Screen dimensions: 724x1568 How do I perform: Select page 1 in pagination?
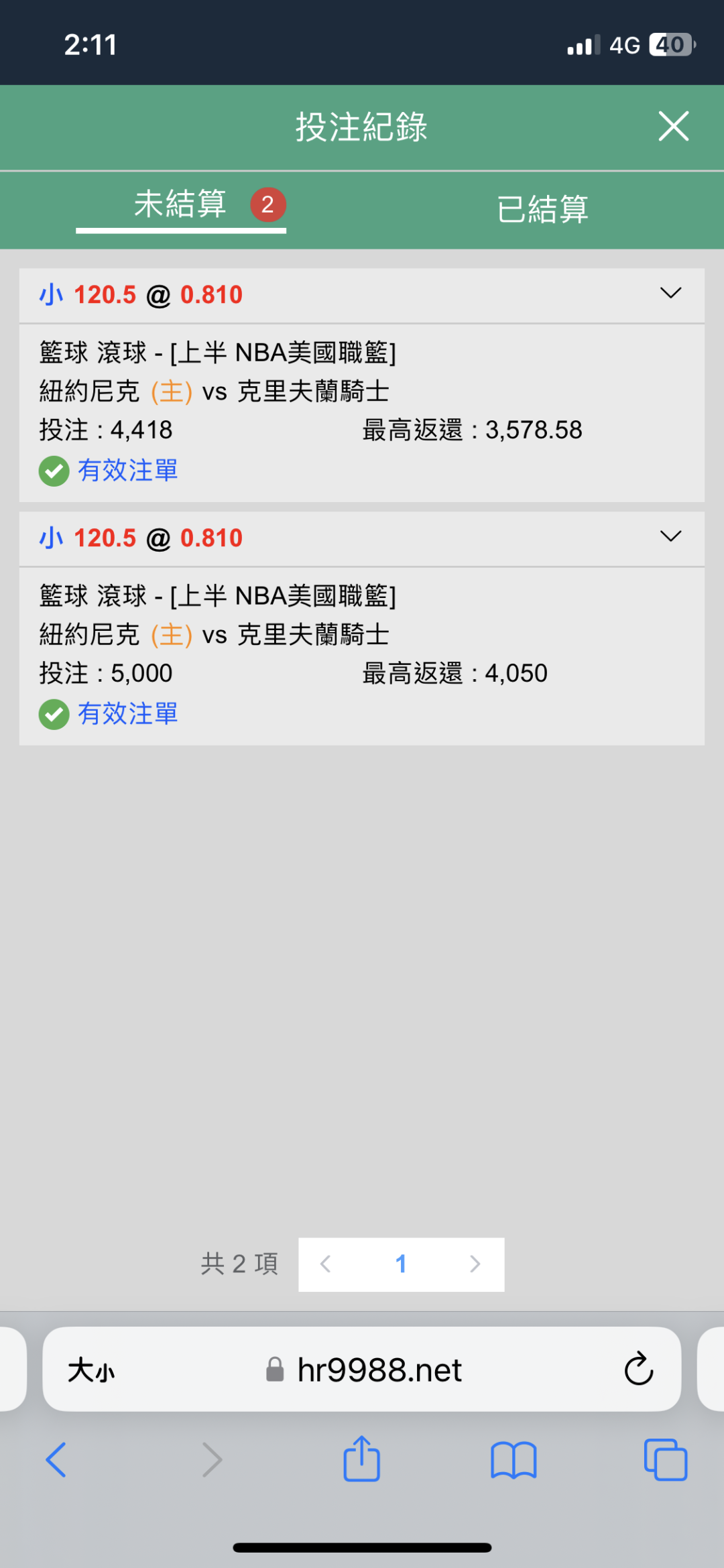pyautogui.click(x=401, y=1264)
